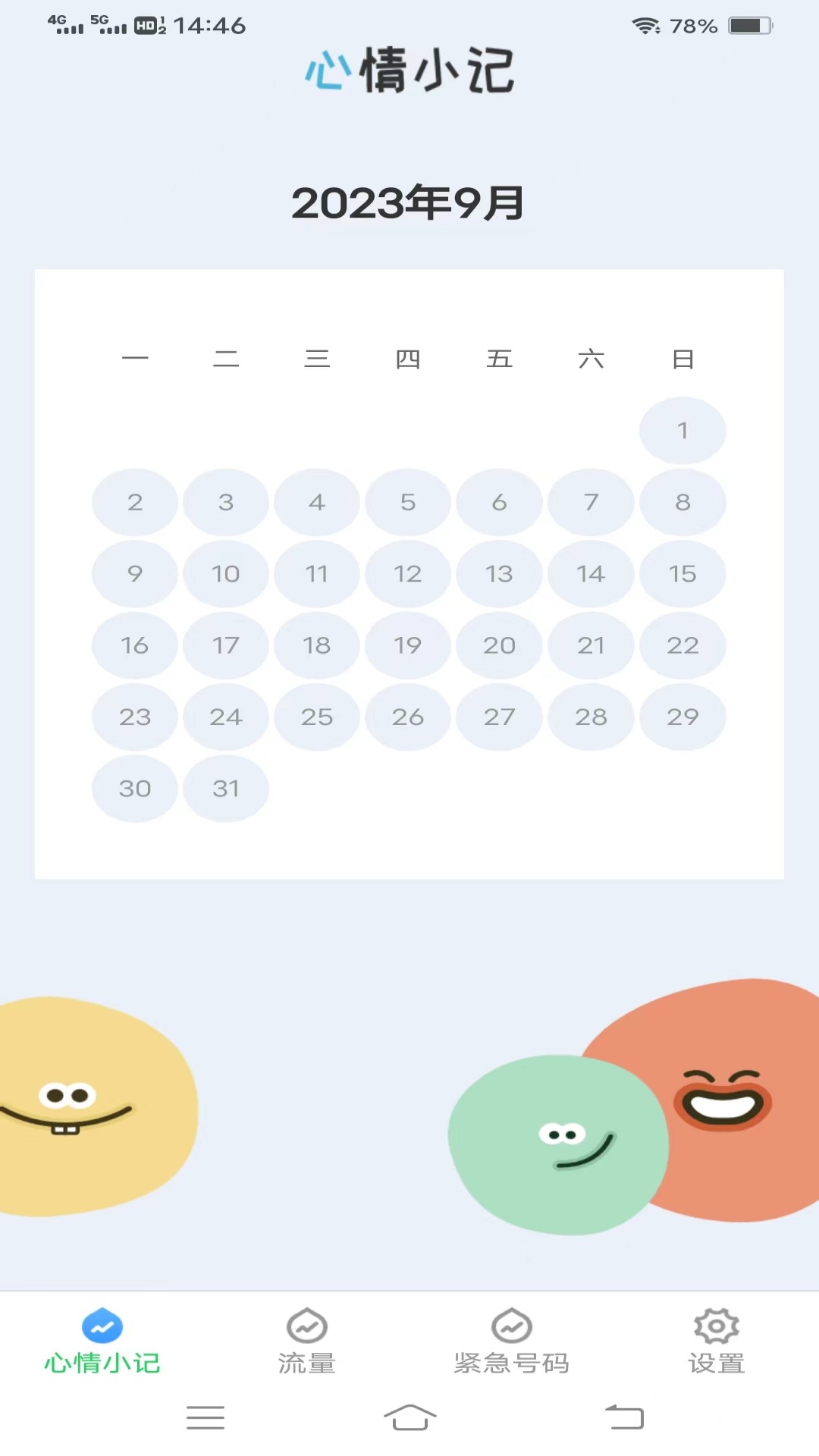
Task: Tap day 23 in the calendar
Action: tap(135, 717)
